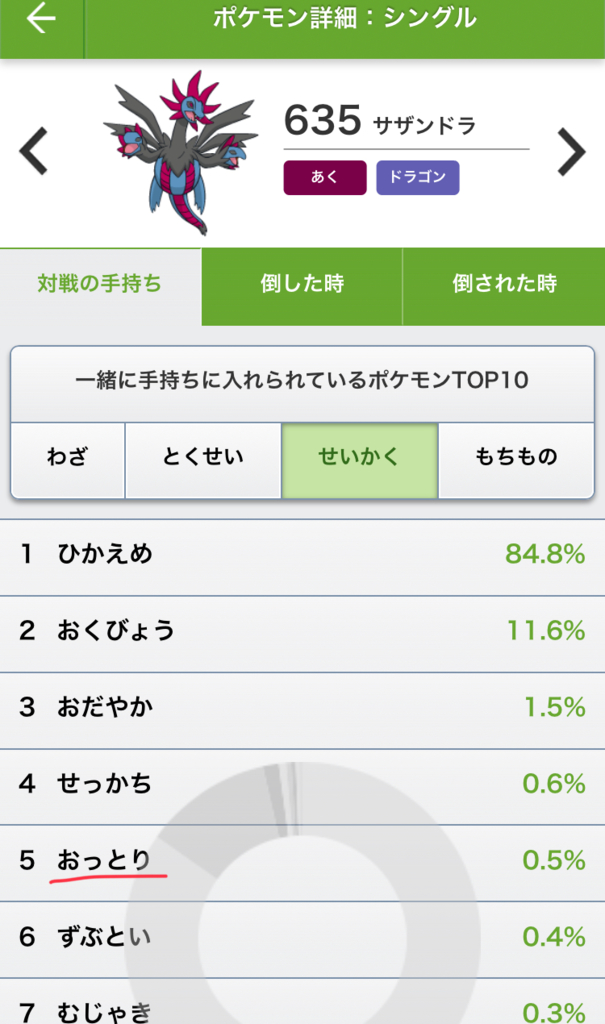Show the previous Pokémon with left chevron

34,152
